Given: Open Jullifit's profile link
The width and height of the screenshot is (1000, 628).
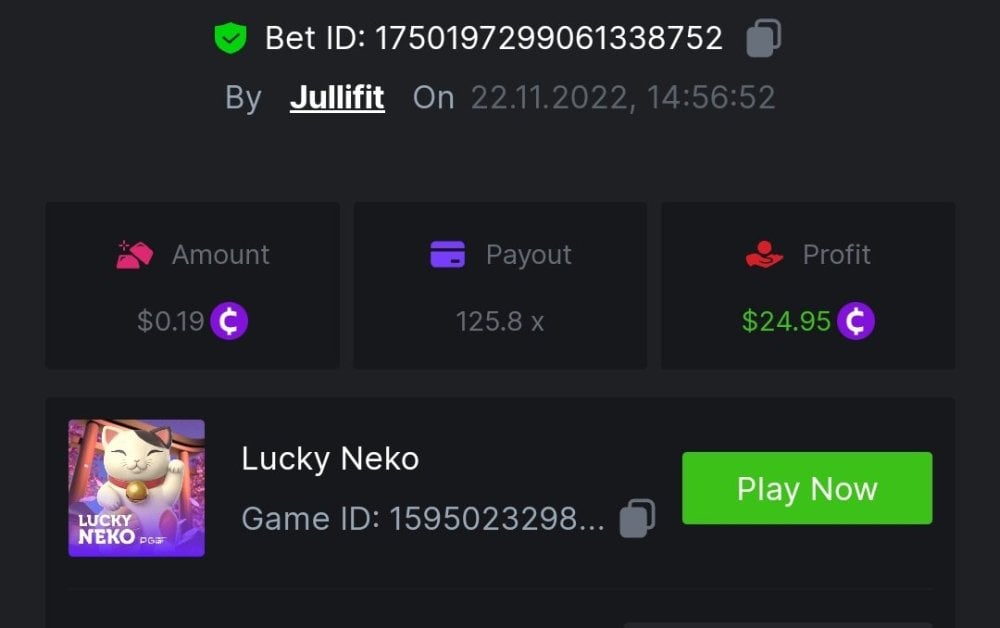Looking at the screenshot, I should pos(337,98).
